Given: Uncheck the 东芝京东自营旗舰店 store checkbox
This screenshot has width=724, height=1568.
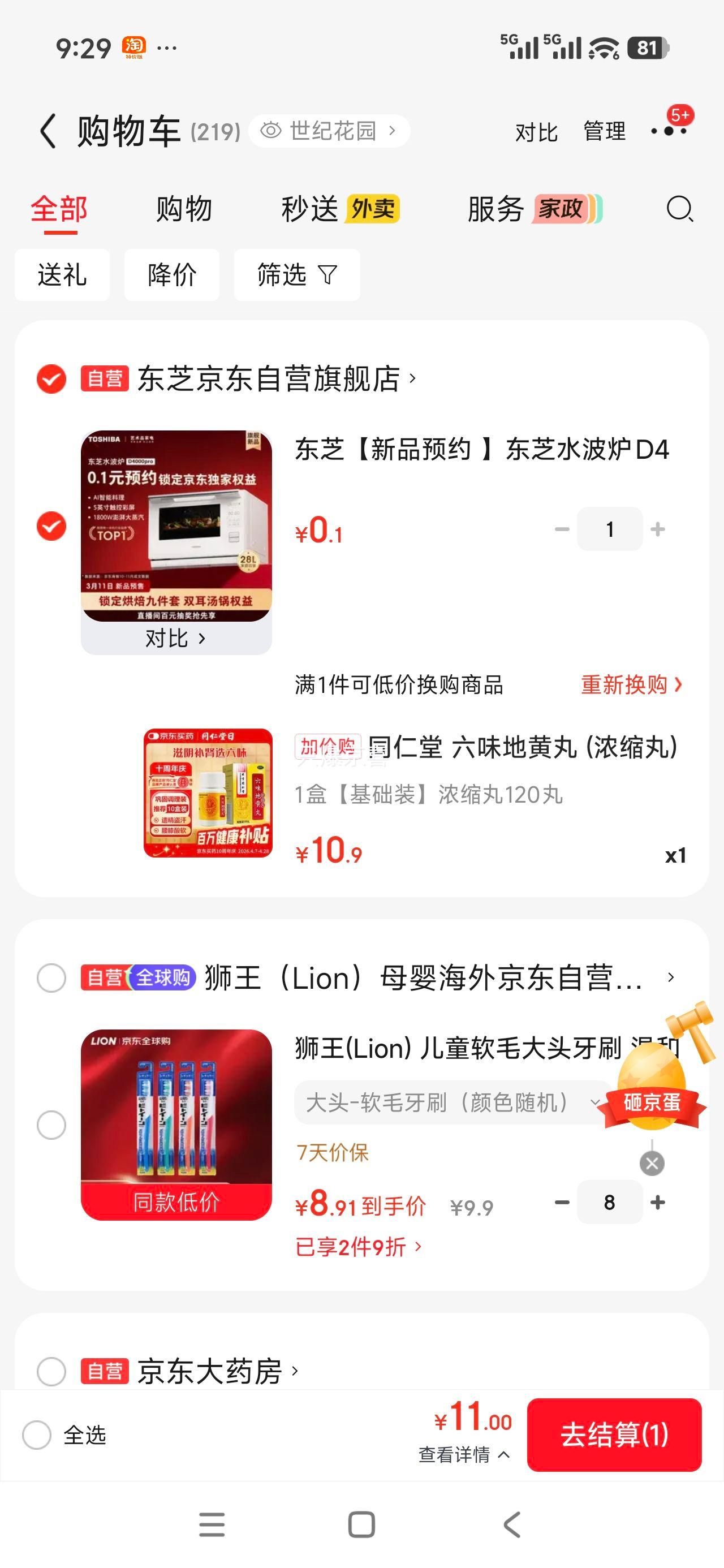Looking at the screenshot, I should click(50, 379).
